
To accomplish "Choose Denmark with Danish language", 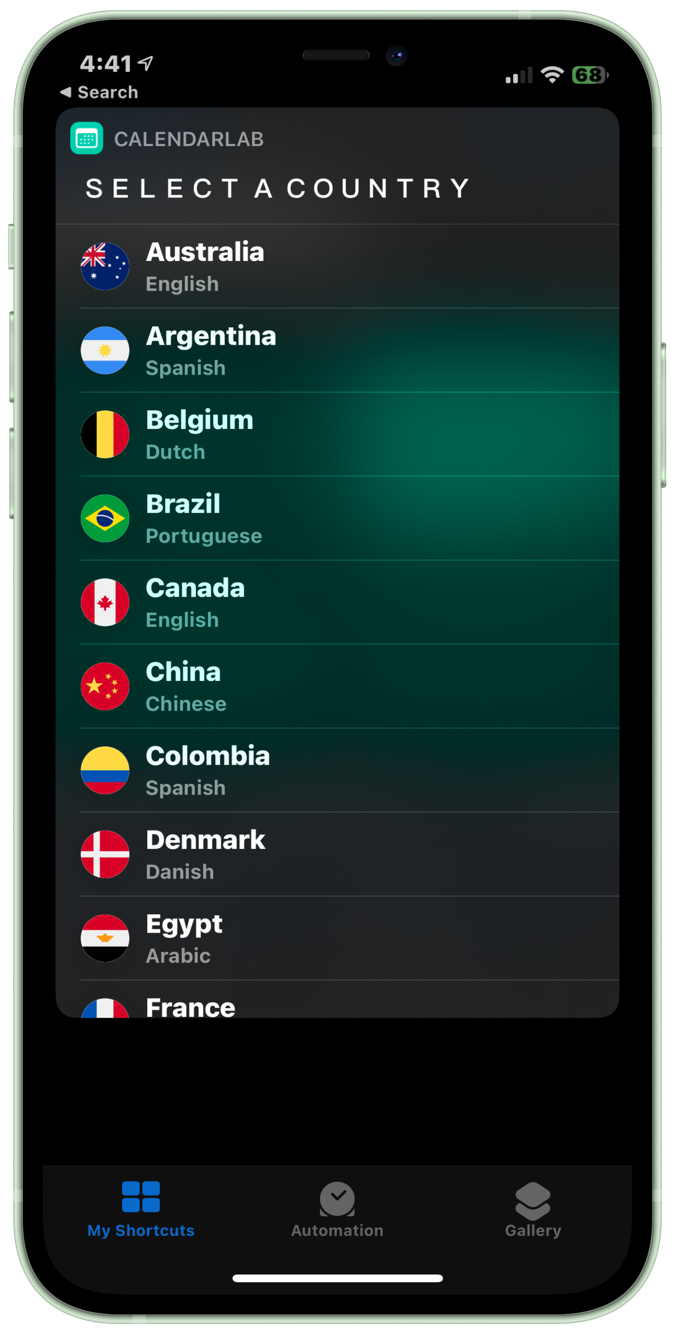I will coord(337,855).
